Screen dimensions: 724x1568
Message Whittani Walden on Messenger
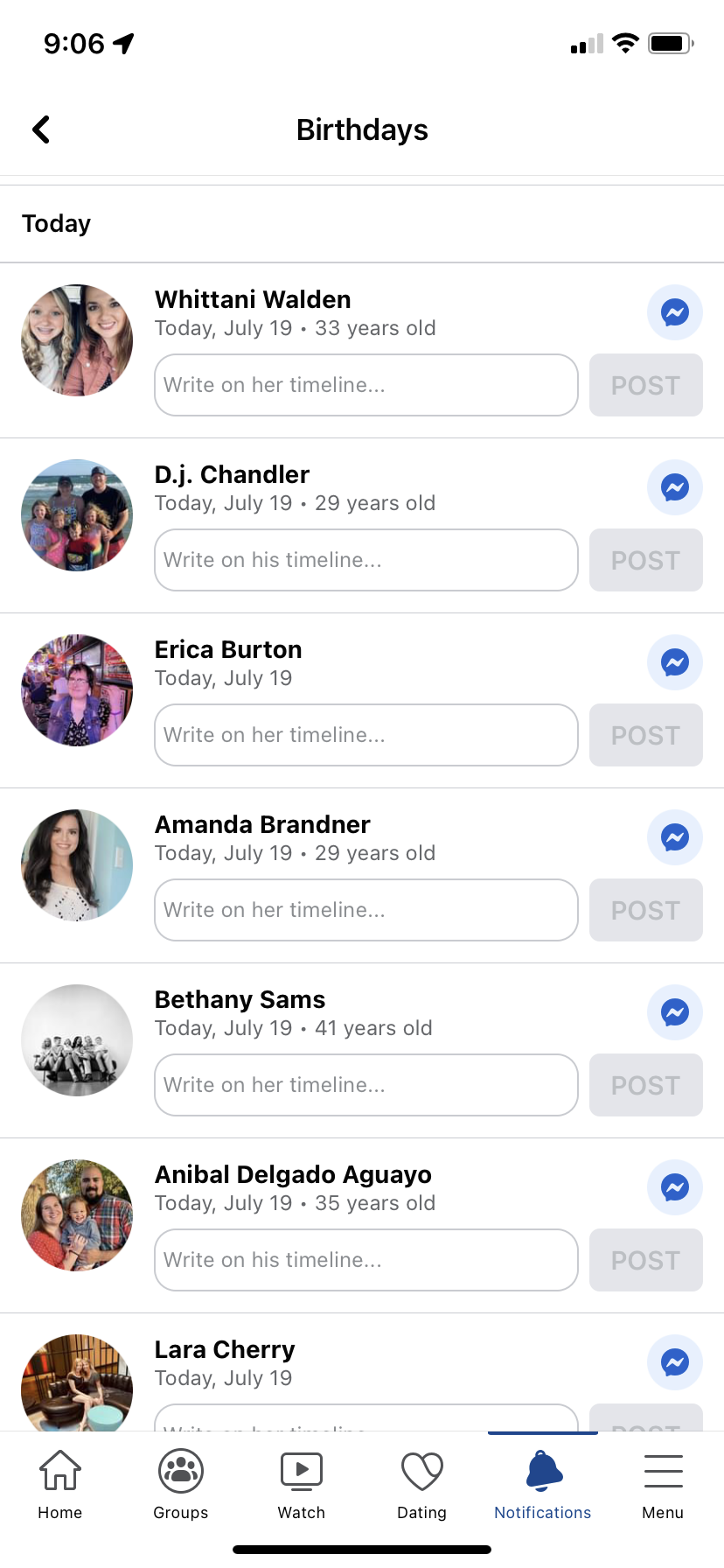click(x=674, y=312)
